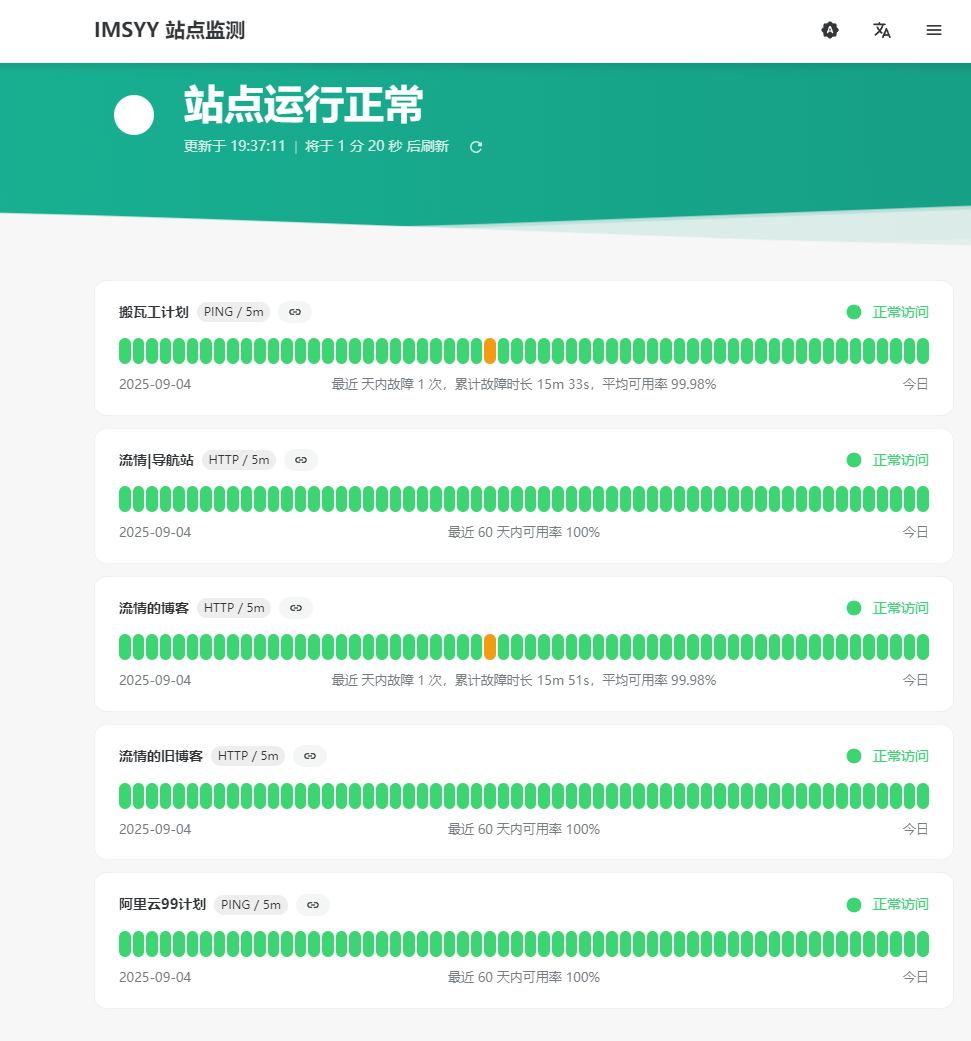
Task: Refresh the site status now
Action: (x=476, y=147)
